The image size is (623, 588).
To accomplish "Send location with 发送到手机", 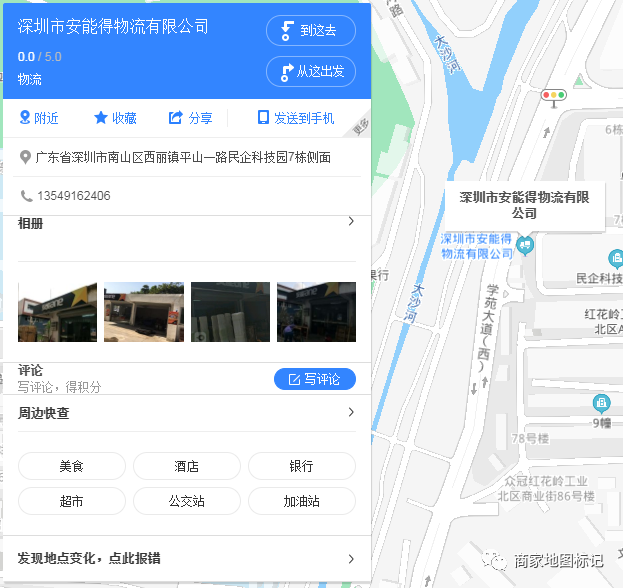I will click(296, 118).
